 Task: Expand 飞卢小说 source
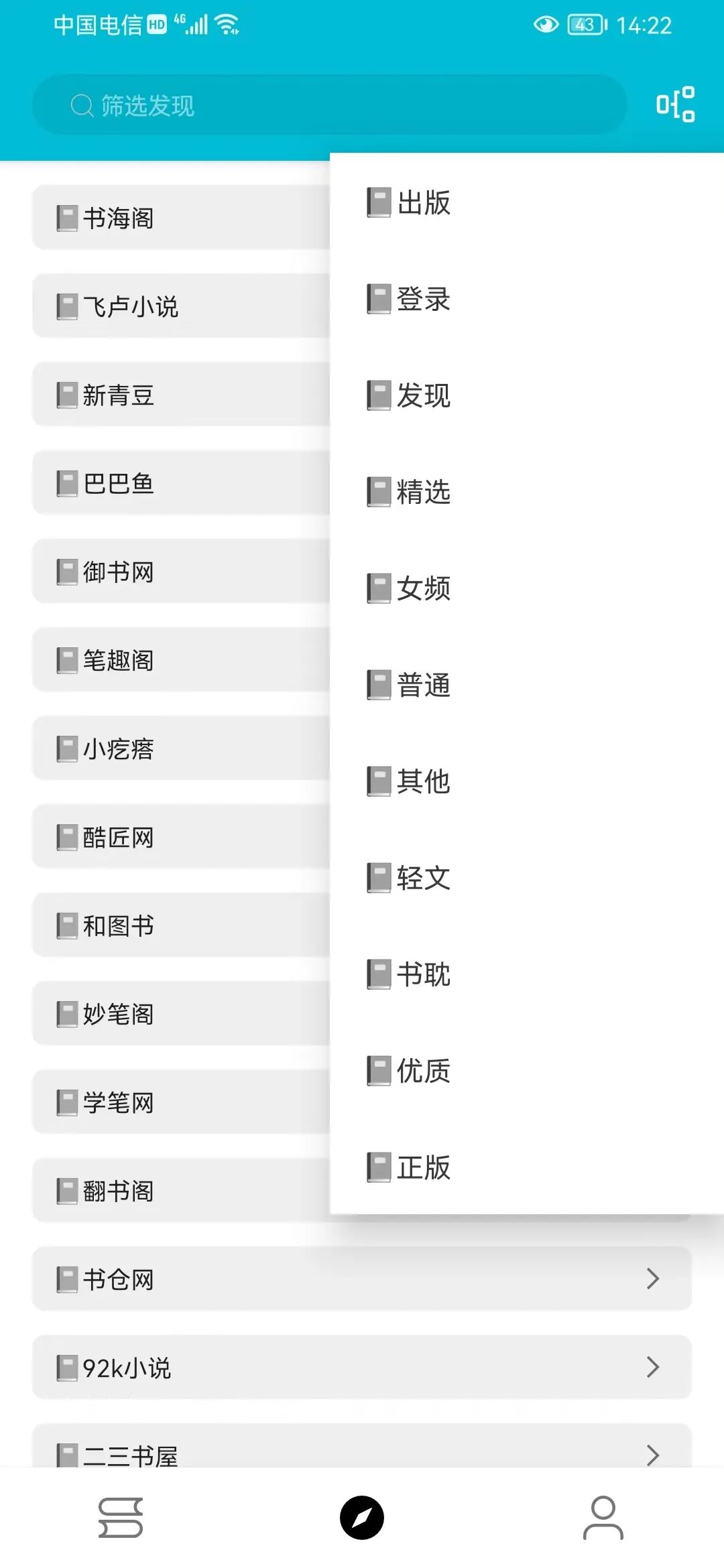pyautogui.click(x=181, y=307)
